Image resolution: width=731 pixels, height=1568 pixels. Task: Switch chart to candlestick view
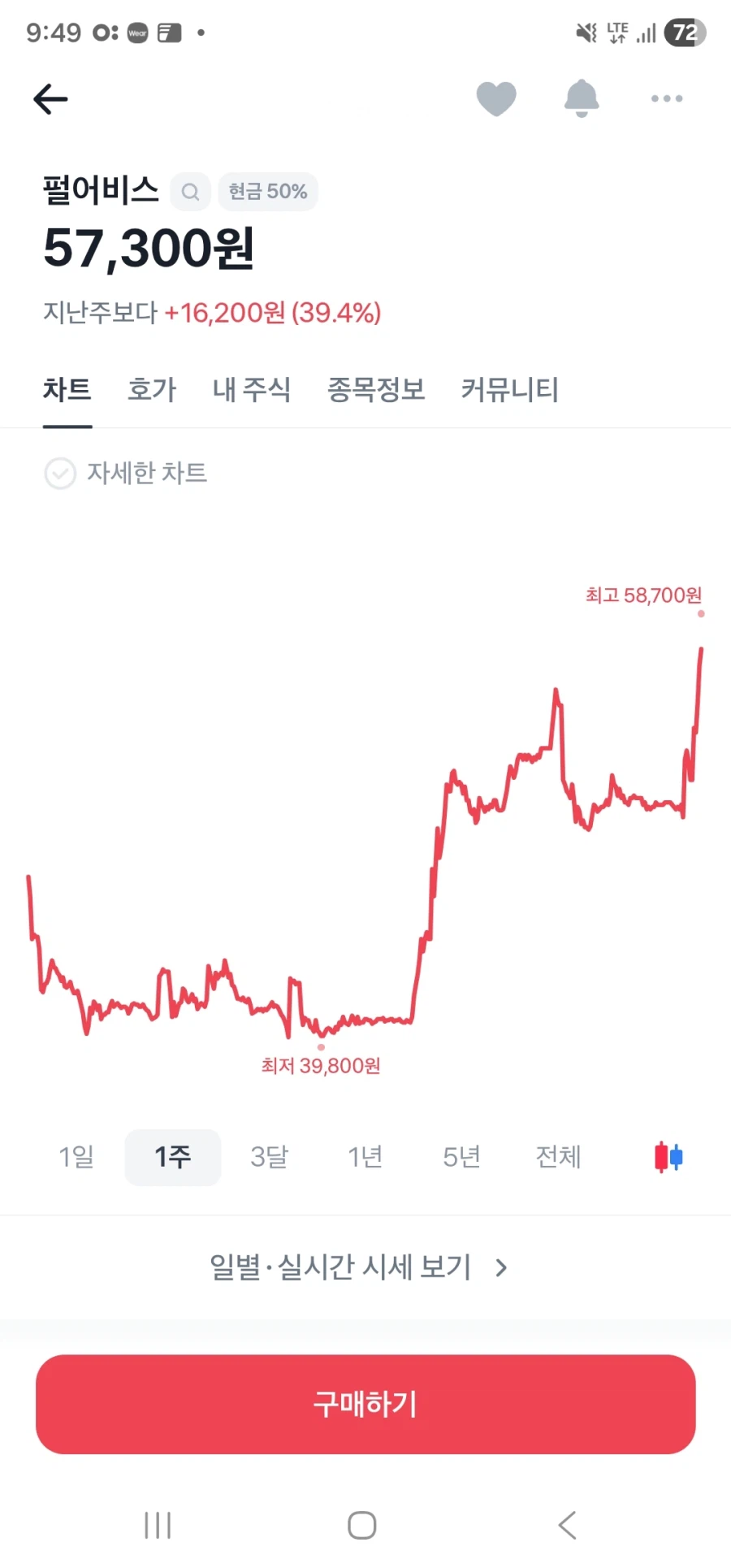click(666, 1157)
